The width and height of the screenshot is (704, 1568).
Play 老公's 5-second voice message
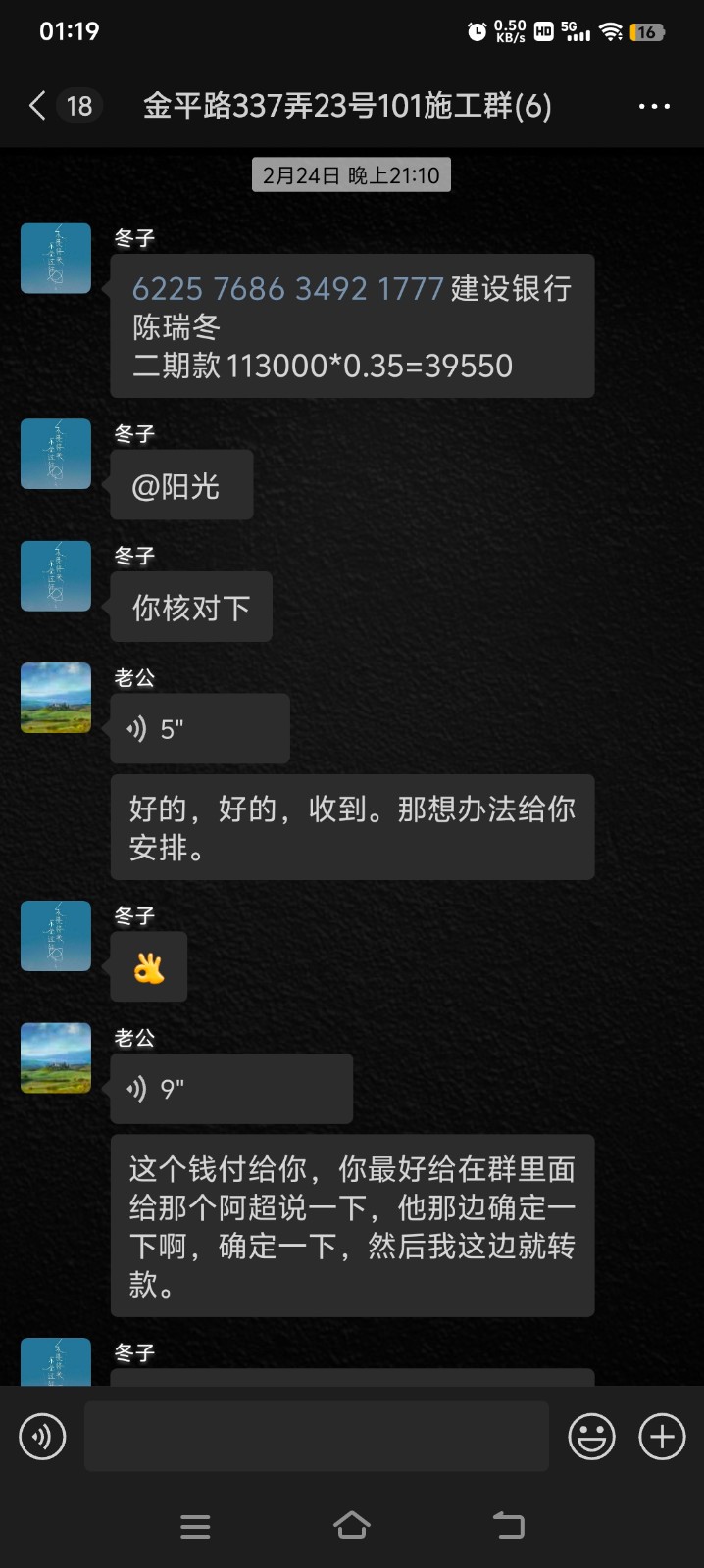point(199,729)
